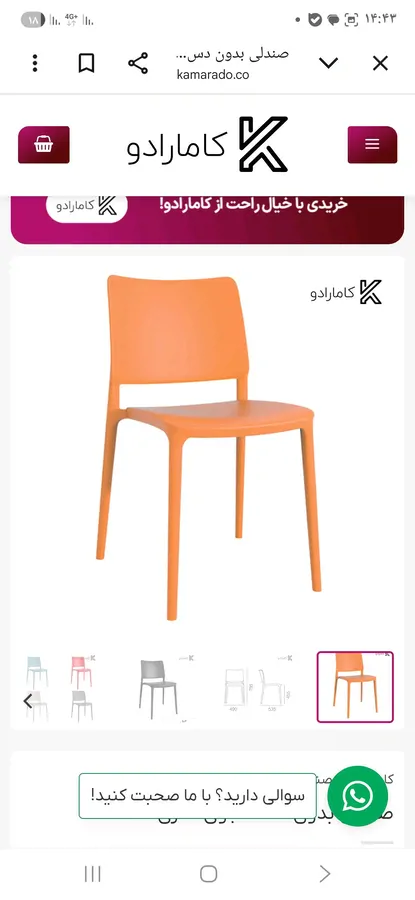Share this page link
This screenshot has width=415, height=900.
pyautogui.click(x=138, y=63)
